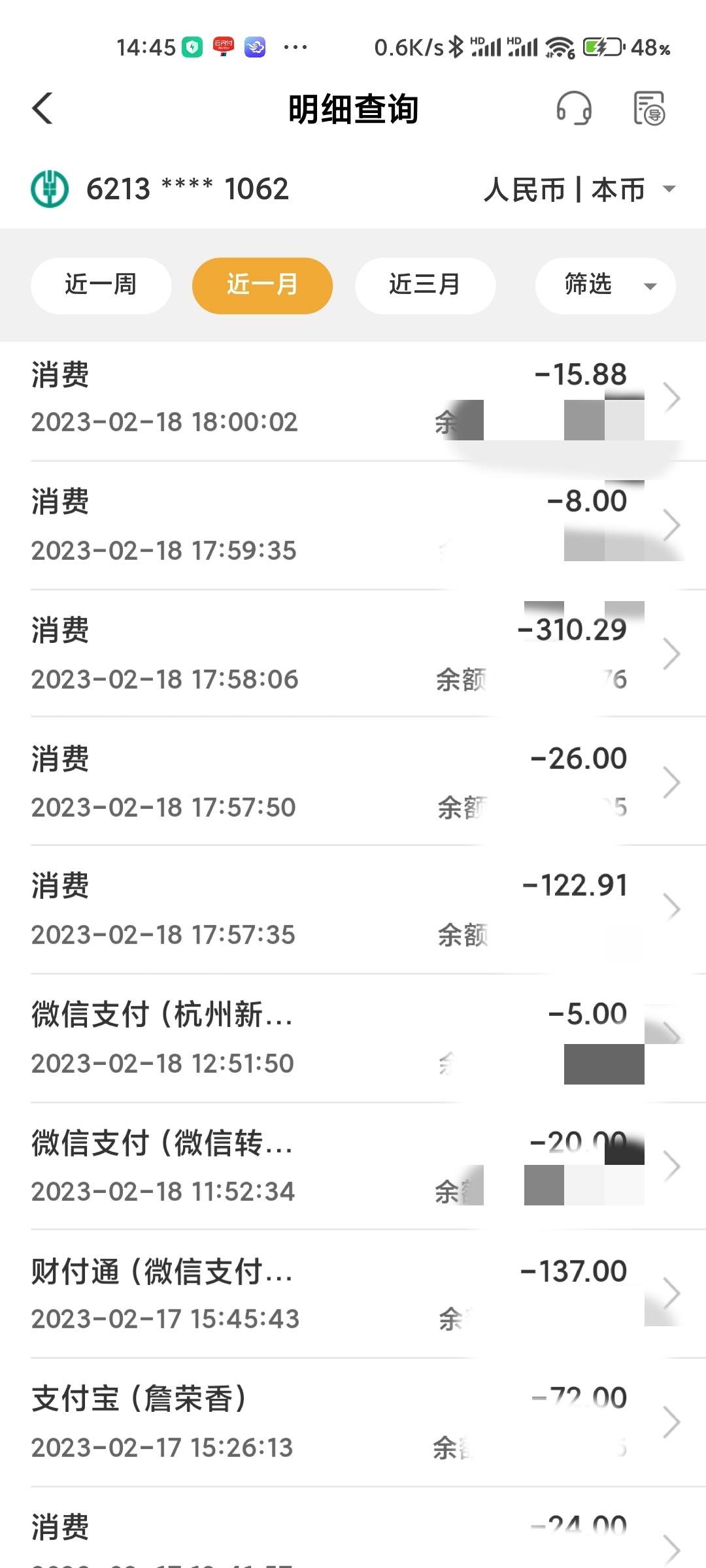Open the -15.88 消费 transaction
Image resolution: width=706 pixels, height=1568 pixels.
[353, 399]
